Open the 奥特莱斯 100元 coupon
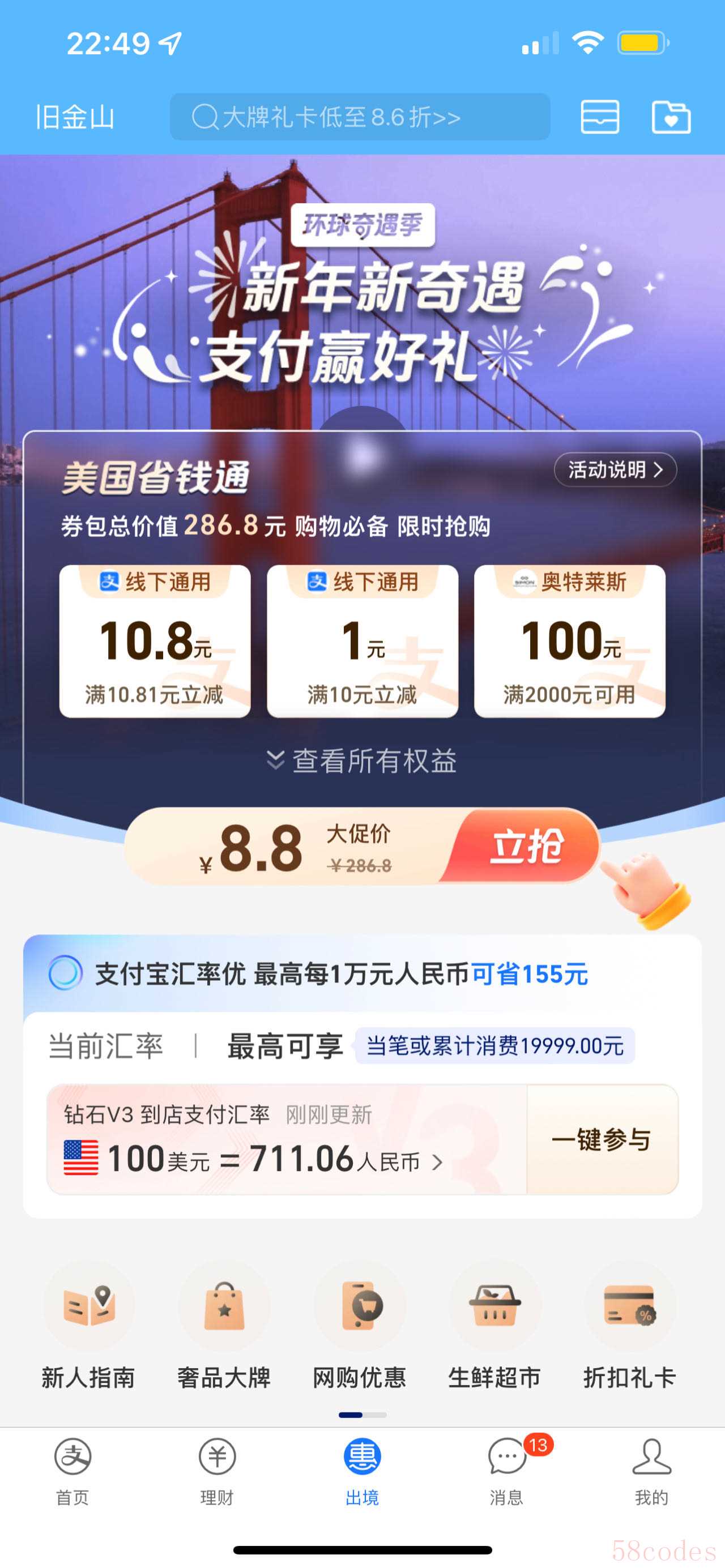 coord(570,642)
